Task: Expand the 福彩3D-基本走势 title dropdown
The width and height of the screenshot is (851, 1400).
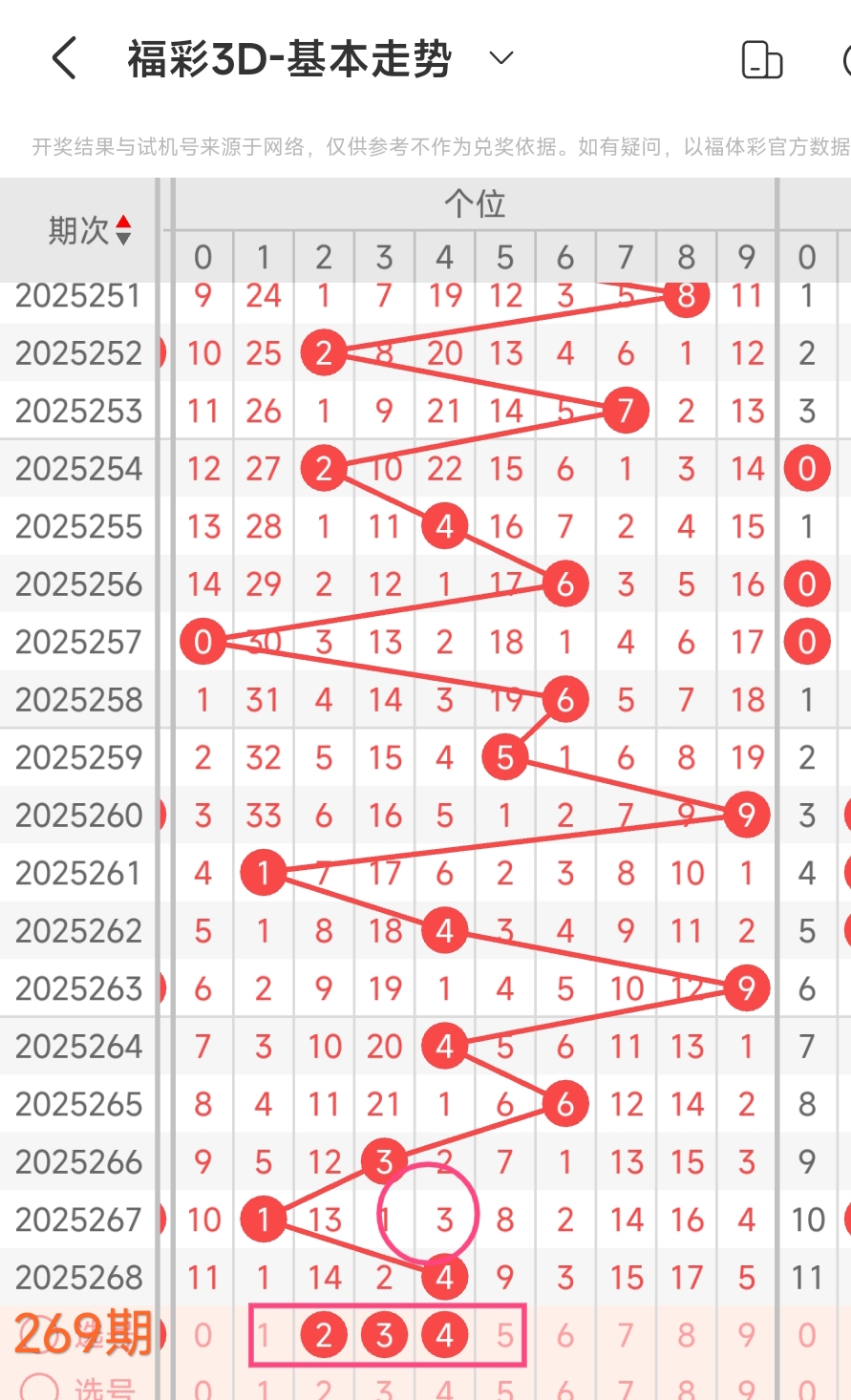Action: point(500,59)
